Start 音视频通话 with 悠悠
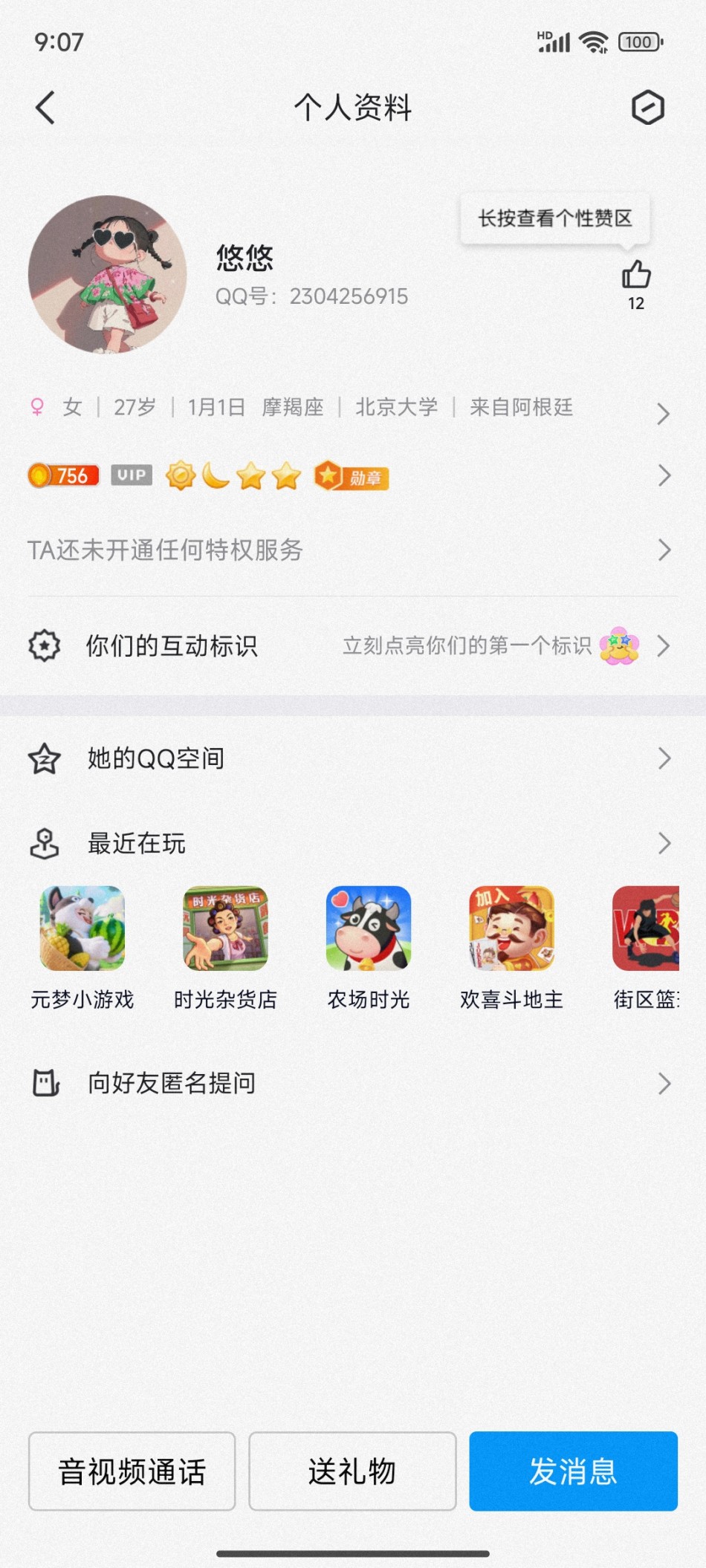Screen dimensions: 706x1568 point(132,1471)
